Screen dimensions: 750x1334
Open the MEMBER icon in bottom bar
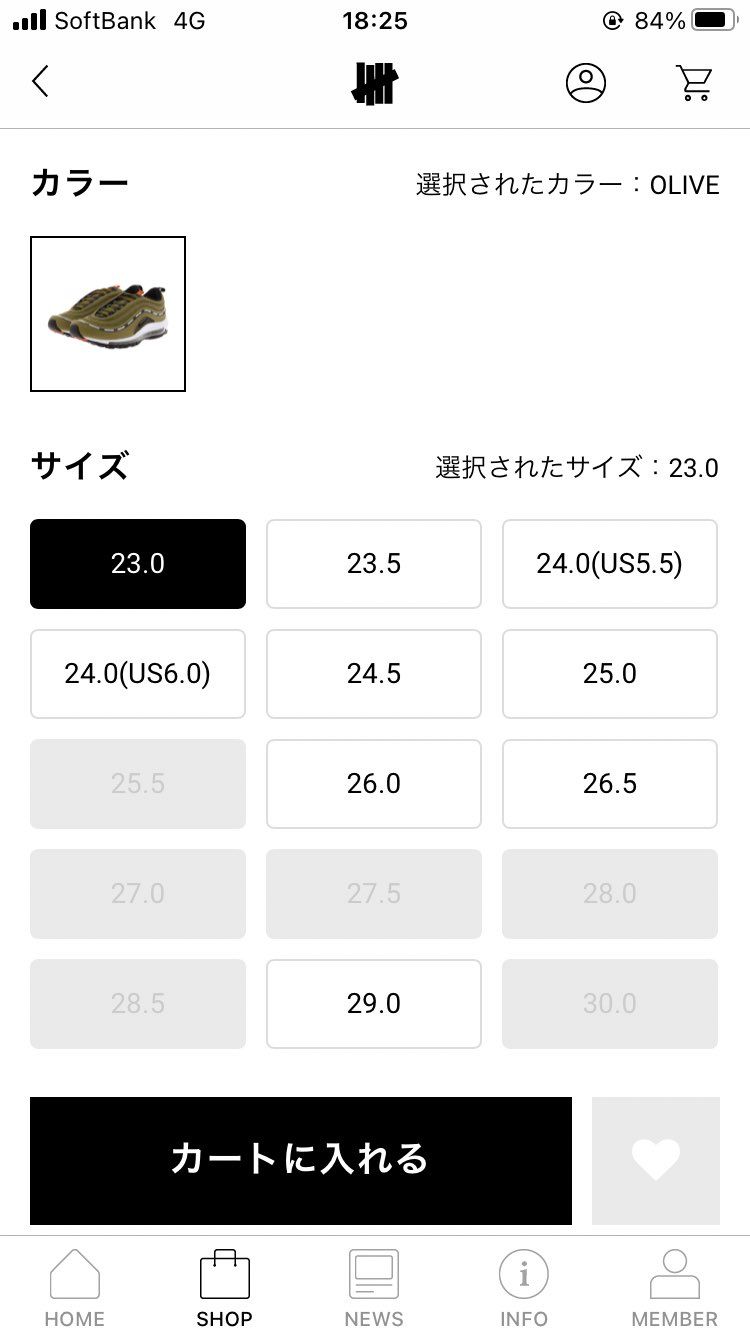(x=673, y=1285)
